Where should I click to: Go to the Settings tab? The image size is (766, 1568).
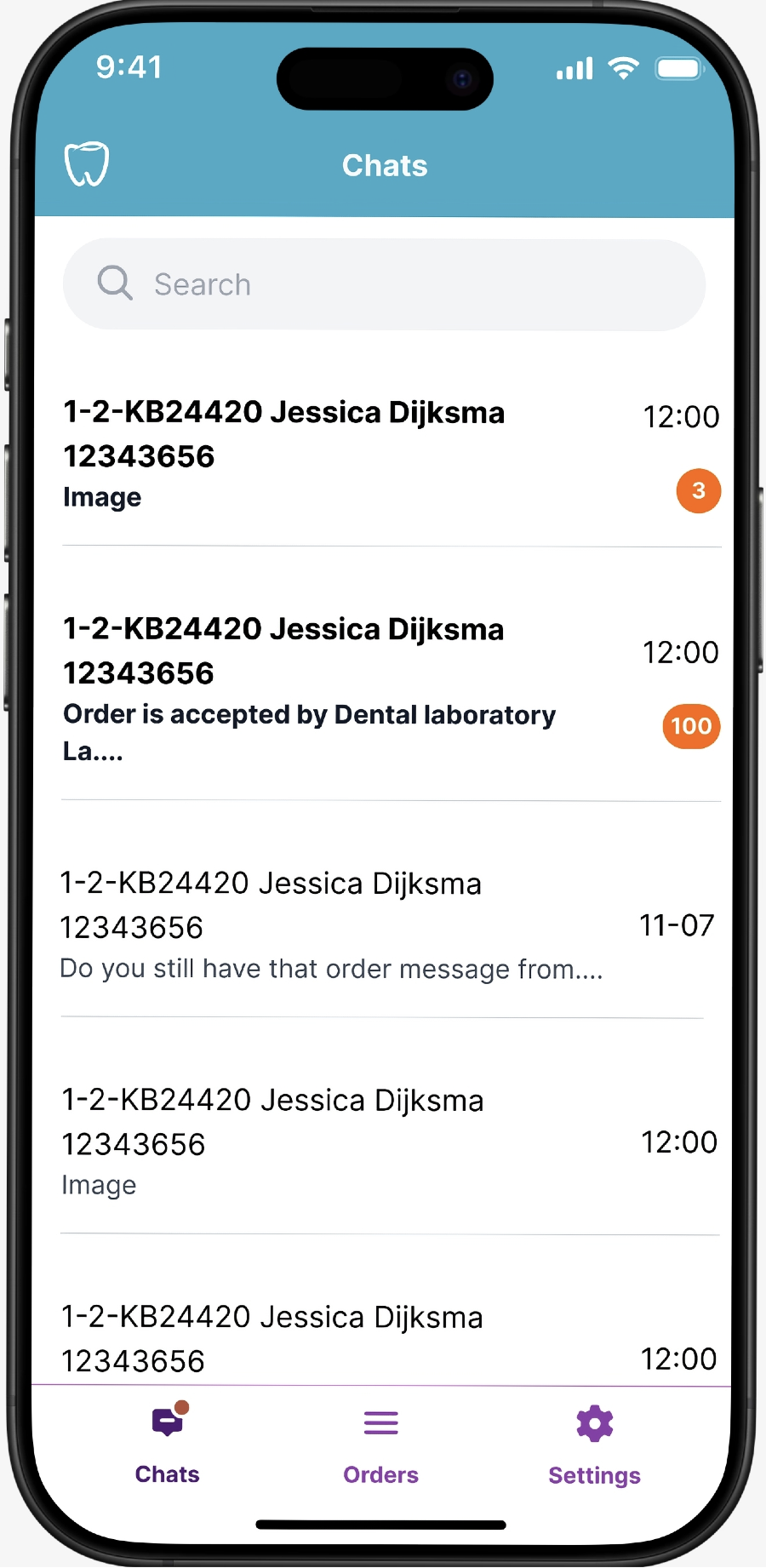point(594,1445)
